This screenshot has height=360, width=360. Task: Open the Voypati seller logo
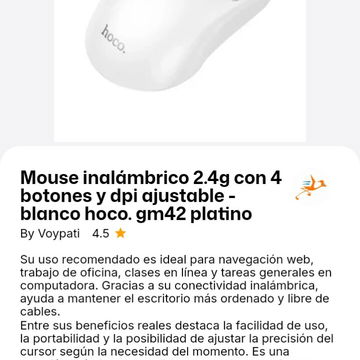311,187
